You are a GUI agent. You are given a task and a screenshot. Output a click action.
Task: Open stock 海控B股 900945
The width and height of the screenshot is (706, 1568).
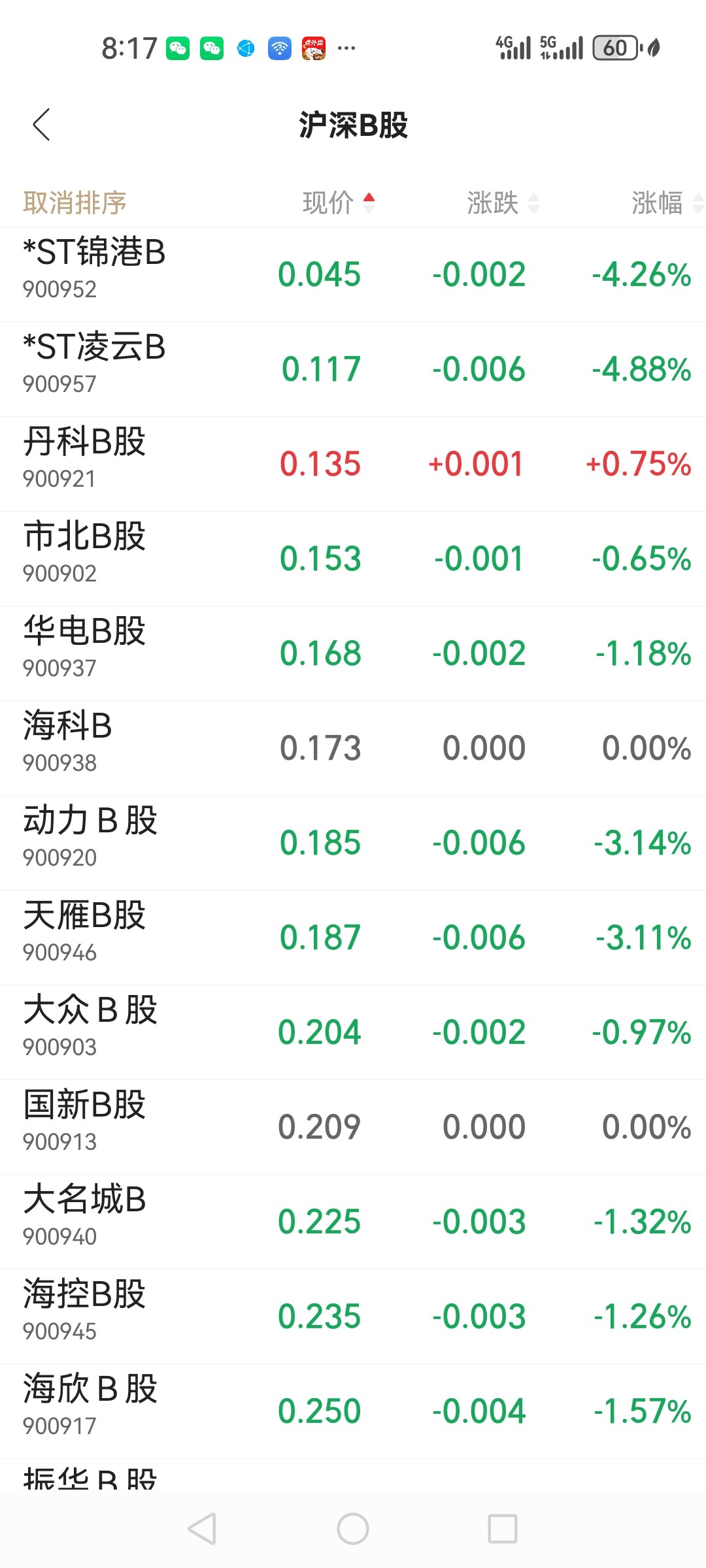[x=353, y=1316]
